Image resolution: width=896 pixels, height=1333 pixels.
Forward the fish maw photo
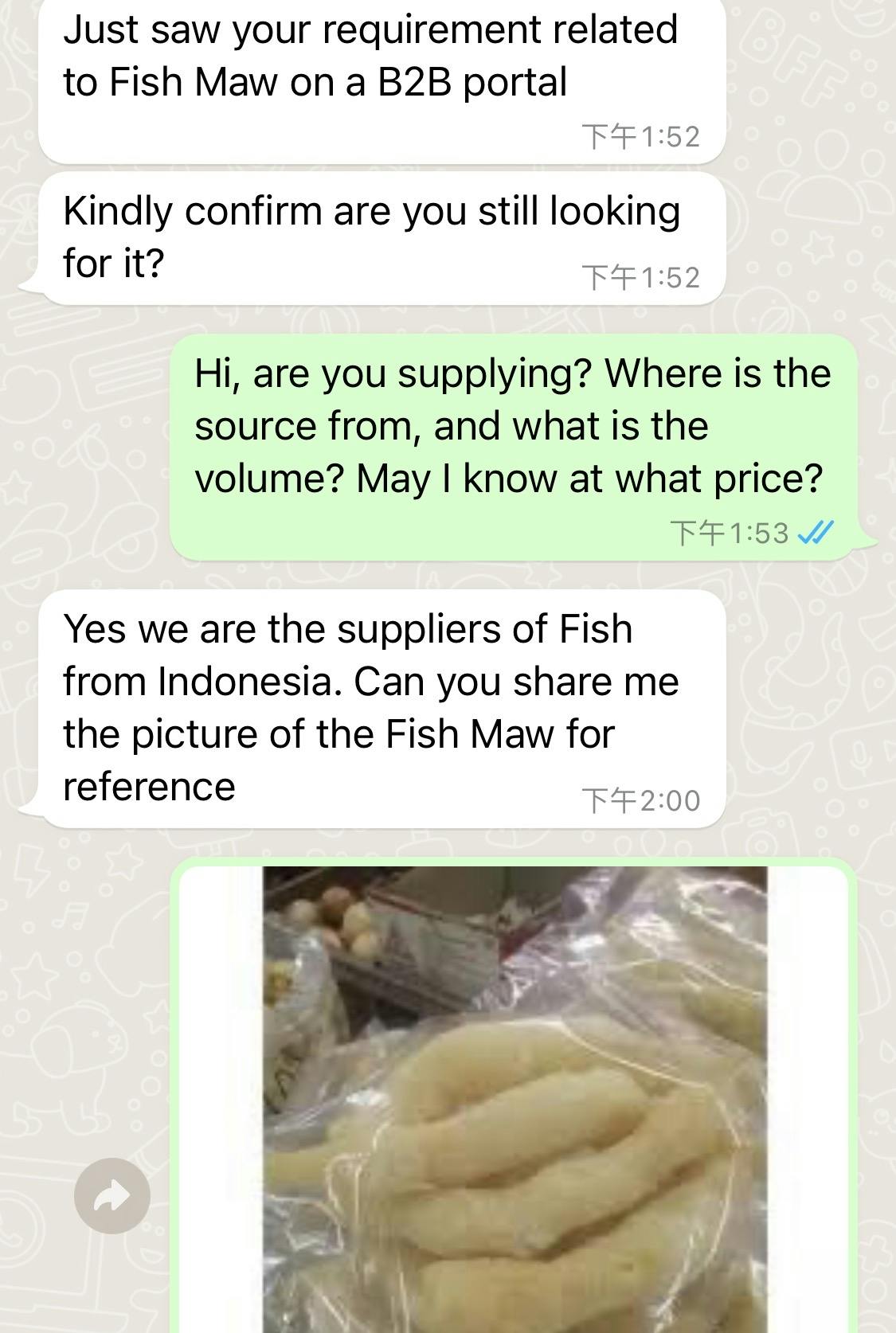click(112, 1195)
